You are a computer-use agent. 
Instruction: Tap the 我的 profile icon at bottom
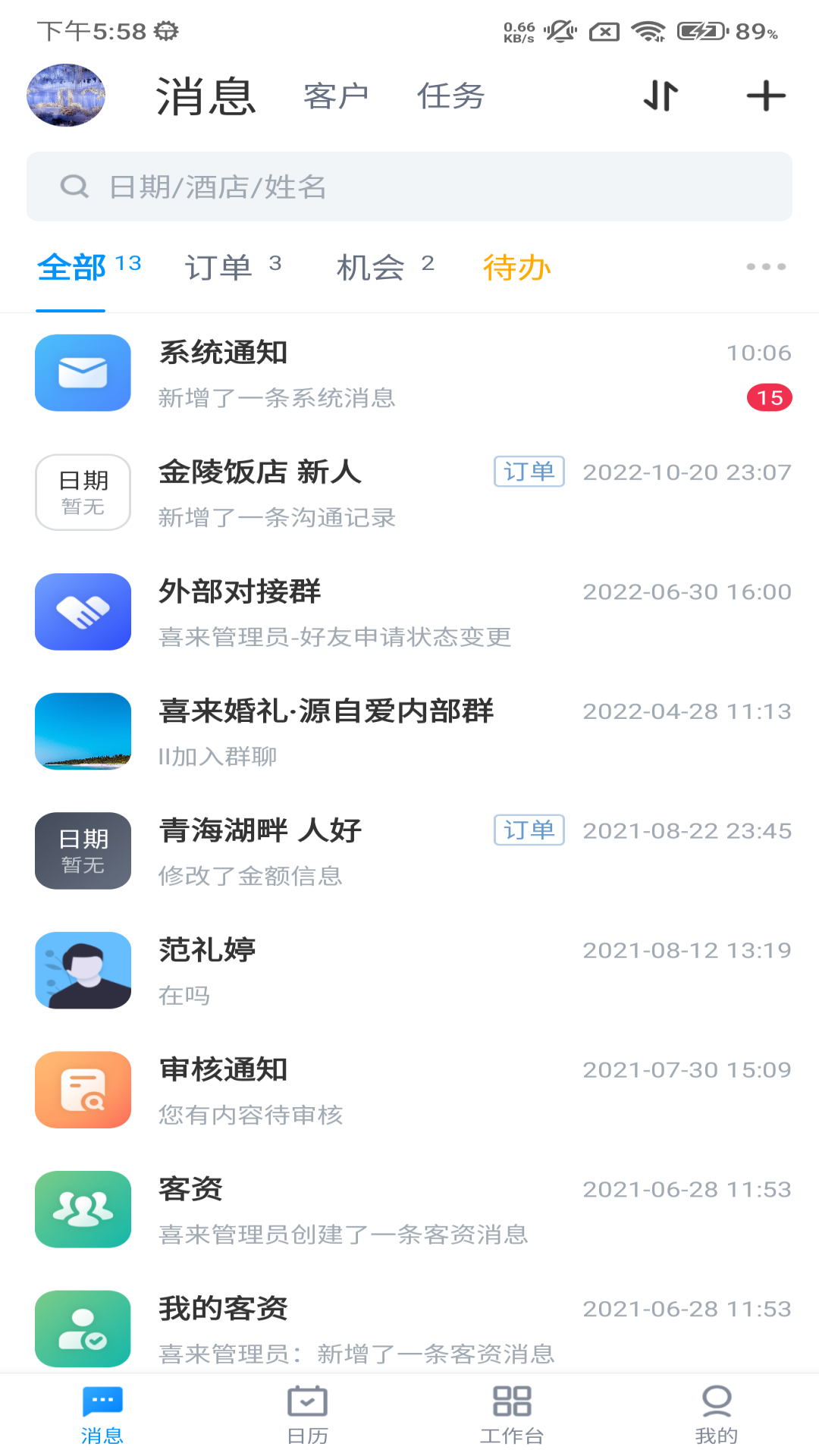click(716, 1407)
